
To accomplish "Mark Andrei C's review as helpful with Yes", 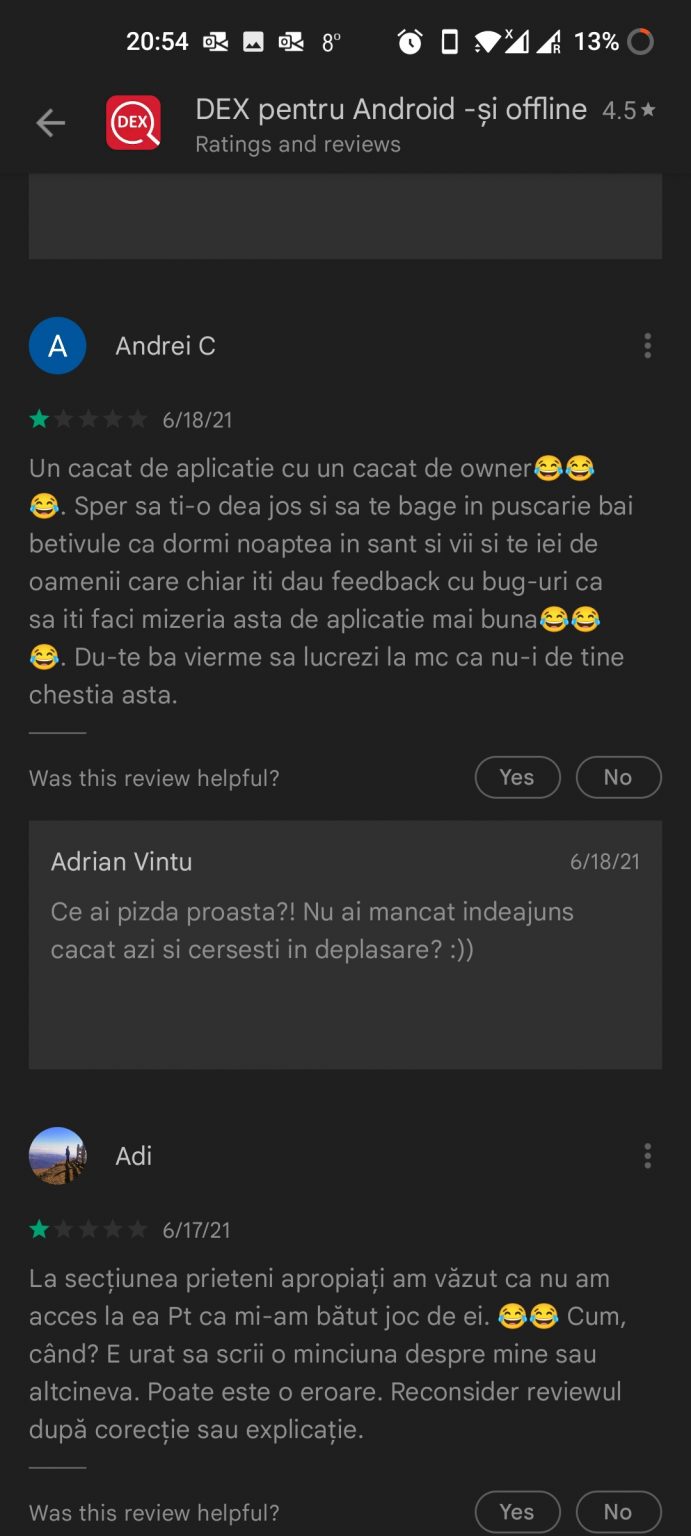I will [517, 777].
